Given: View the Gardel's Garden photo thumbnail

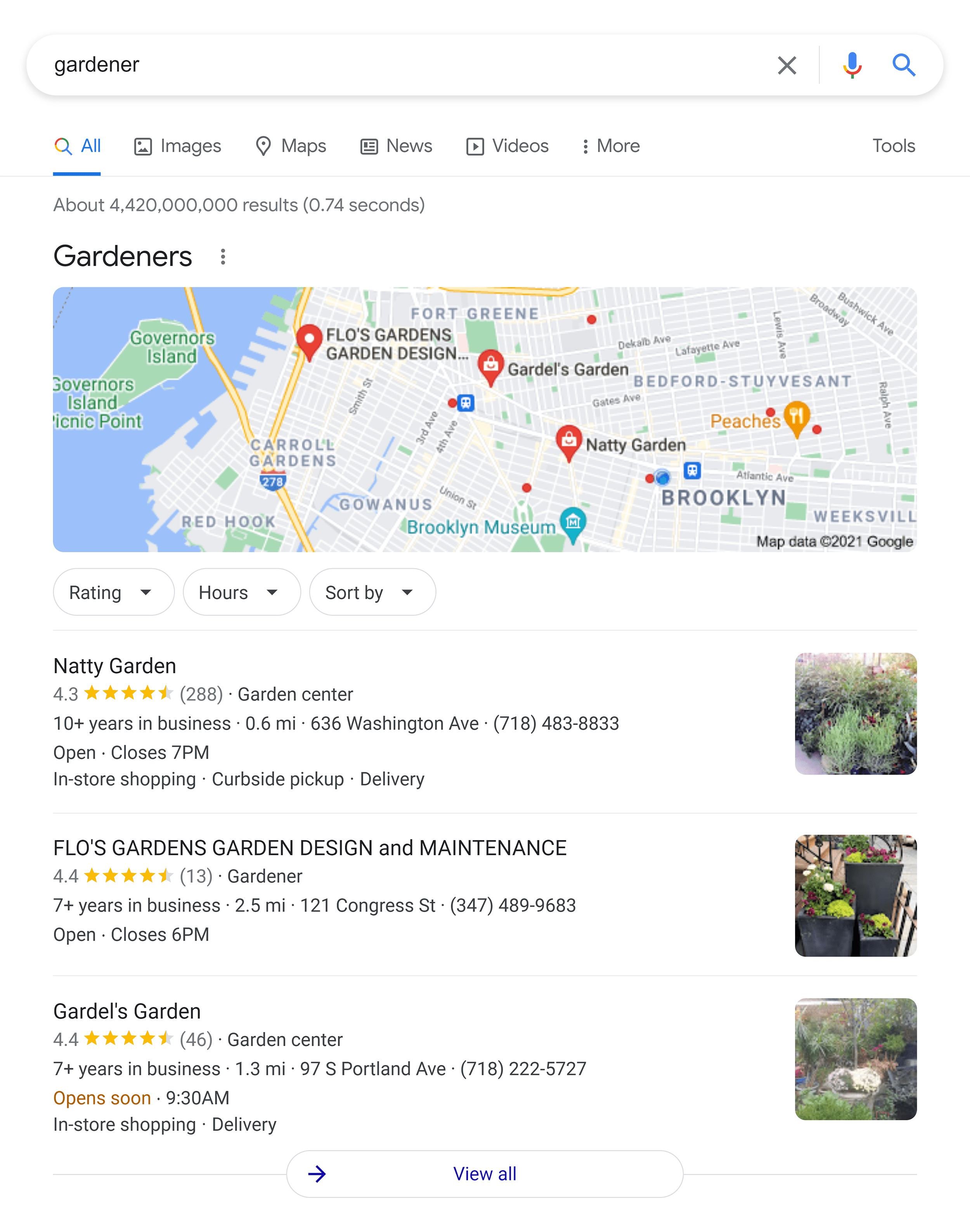Looking at the screenshot, I should click(x=855, y=1059).
